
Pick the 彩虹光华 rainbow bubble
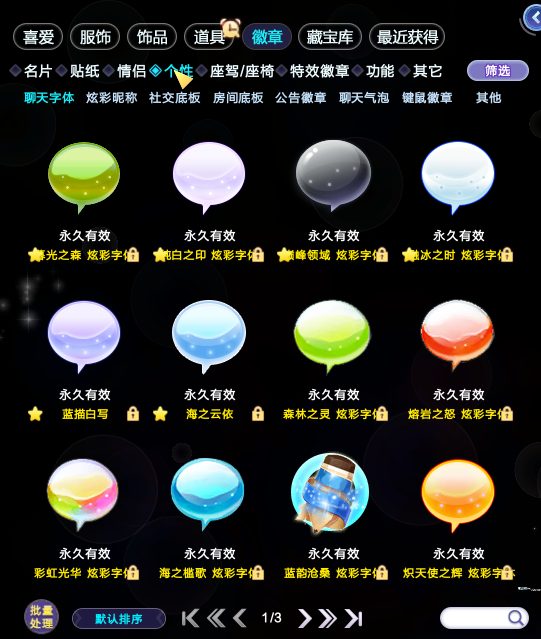83,494
